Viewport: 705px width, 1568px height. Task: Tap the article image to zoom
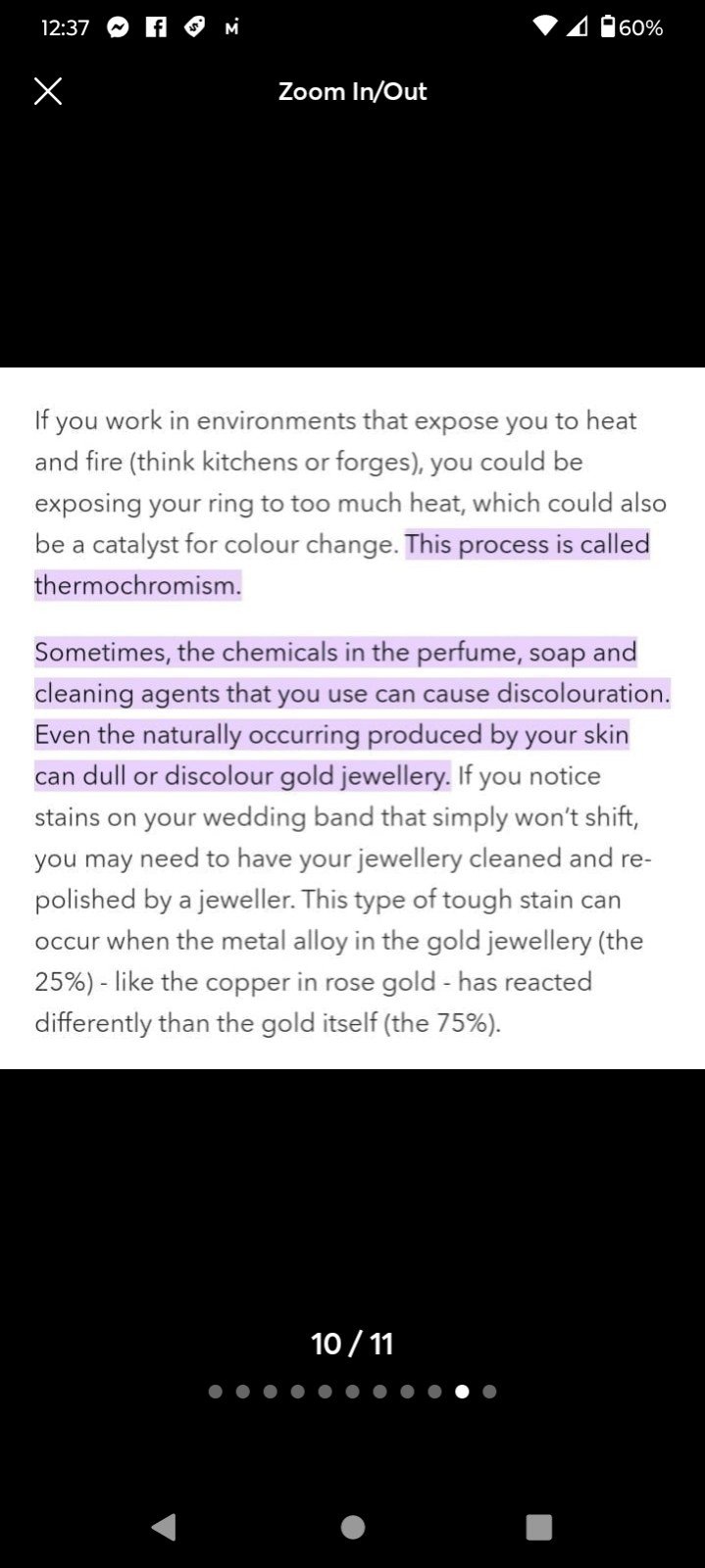(352, 718)
